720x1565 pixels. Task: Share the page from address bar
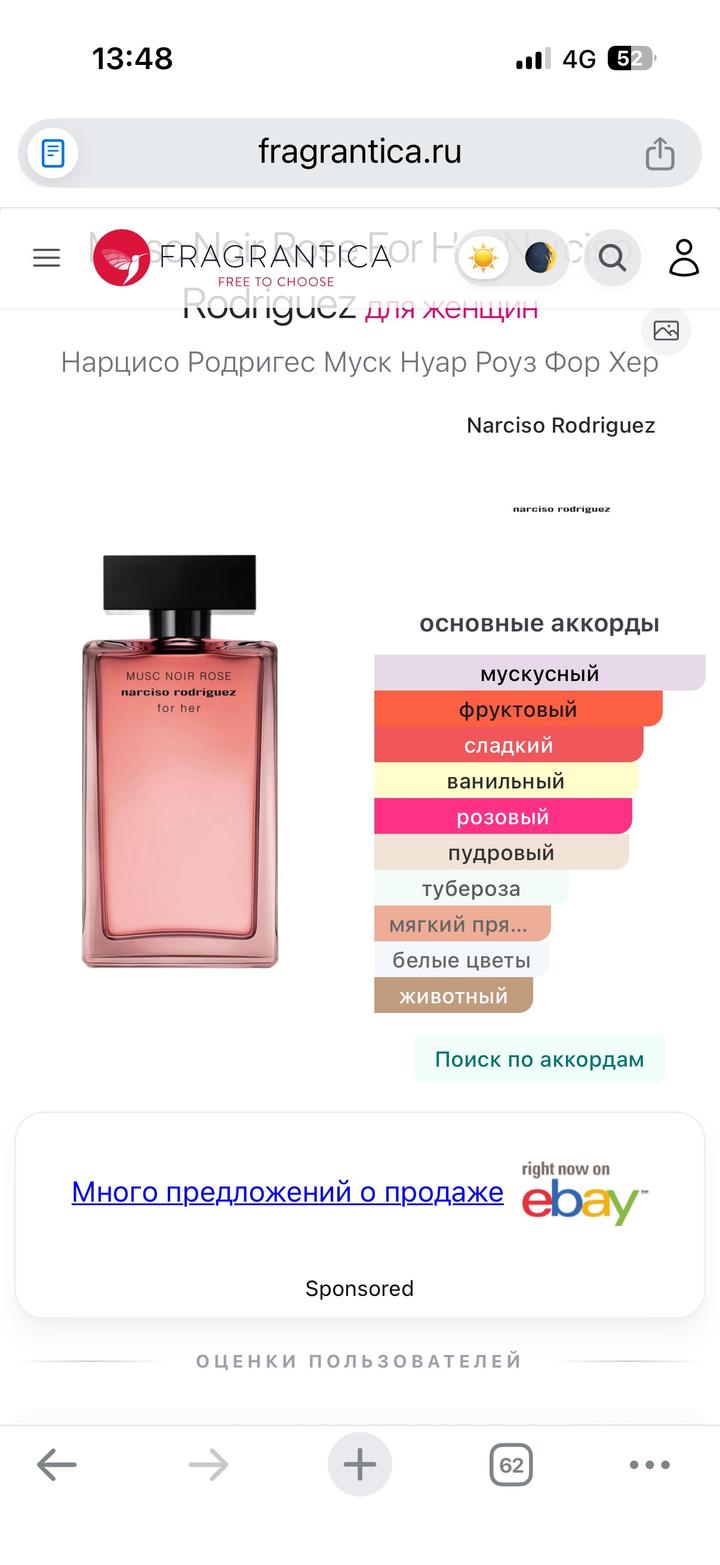click(659, 153)
